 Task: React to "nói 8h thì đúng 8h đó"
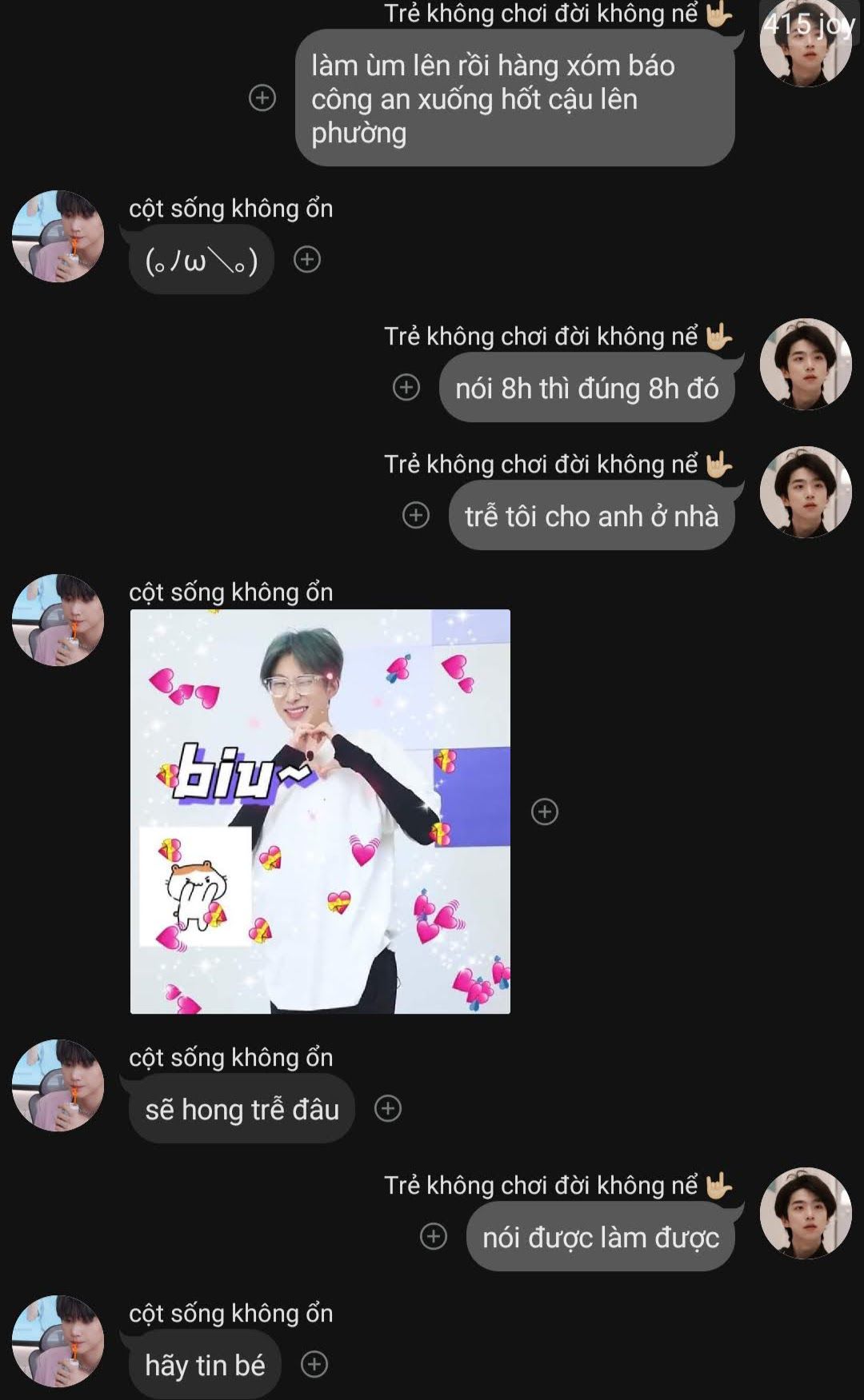(406, 387)
